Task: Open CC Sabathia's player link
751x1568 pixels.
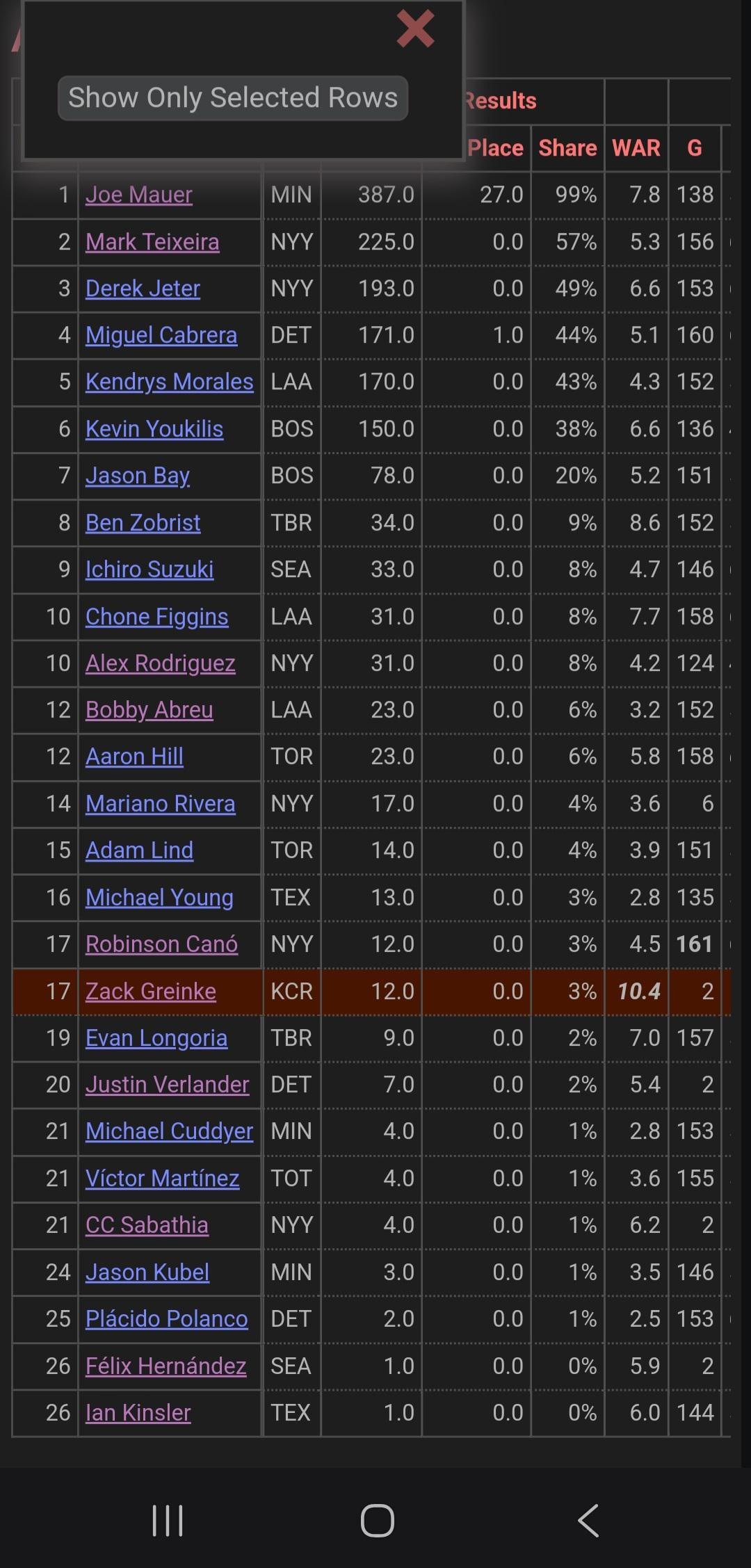Action: point(147,1225)
